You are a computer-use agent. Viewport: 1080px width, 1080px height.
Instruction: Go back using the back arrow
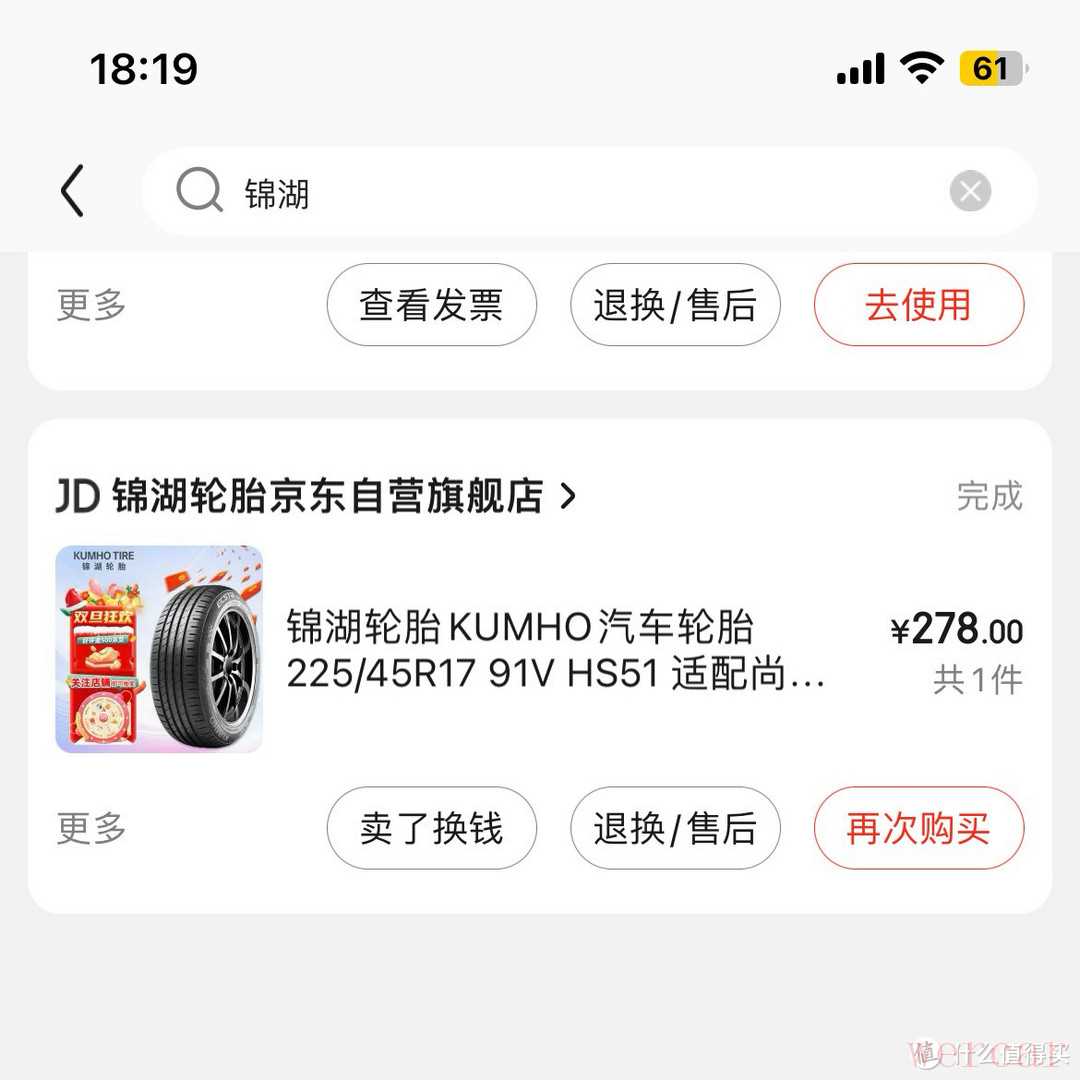click(x=72, y=191)
